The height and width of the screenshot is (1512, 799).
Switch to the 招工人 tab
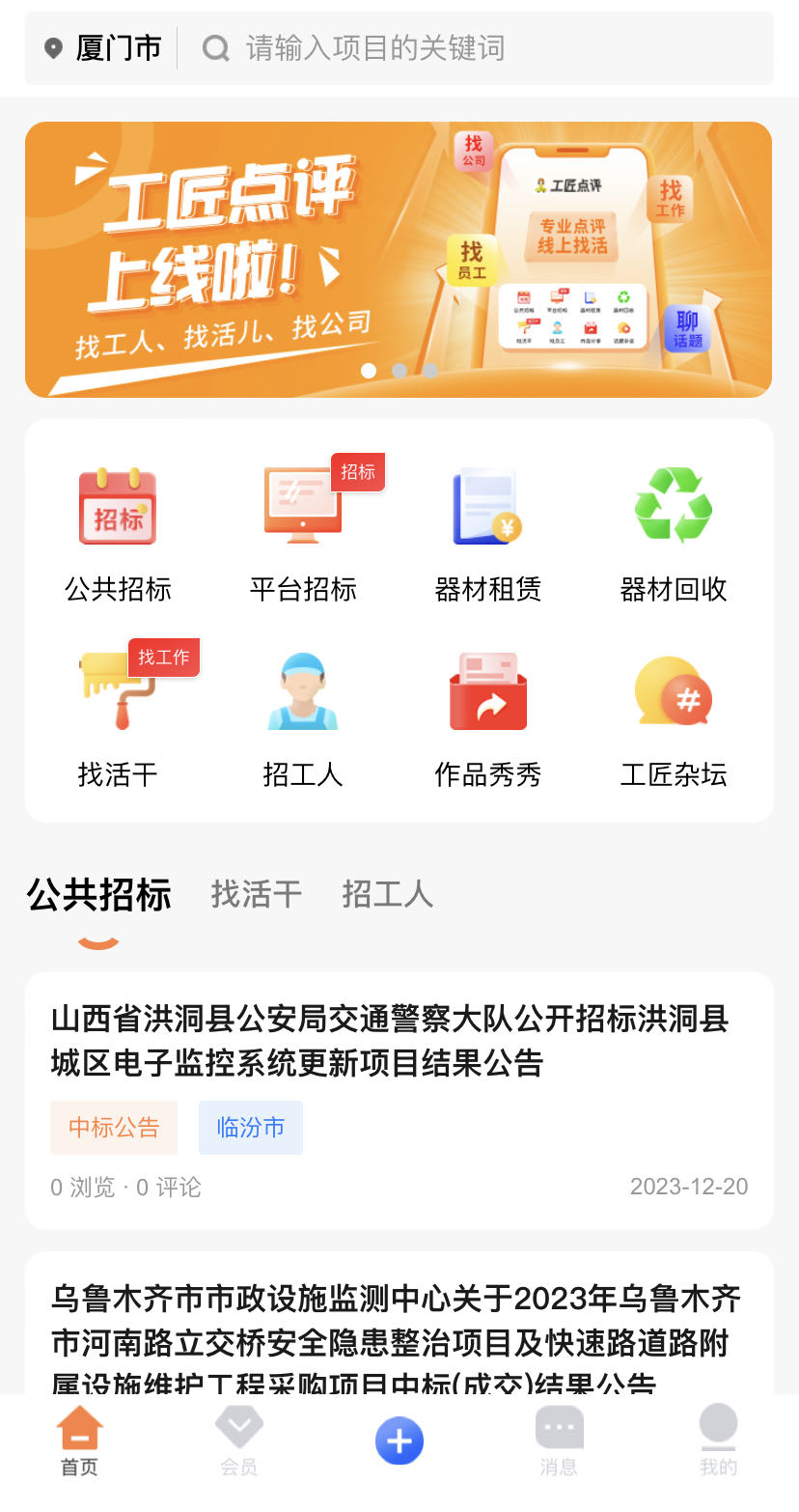click(387, 895)
